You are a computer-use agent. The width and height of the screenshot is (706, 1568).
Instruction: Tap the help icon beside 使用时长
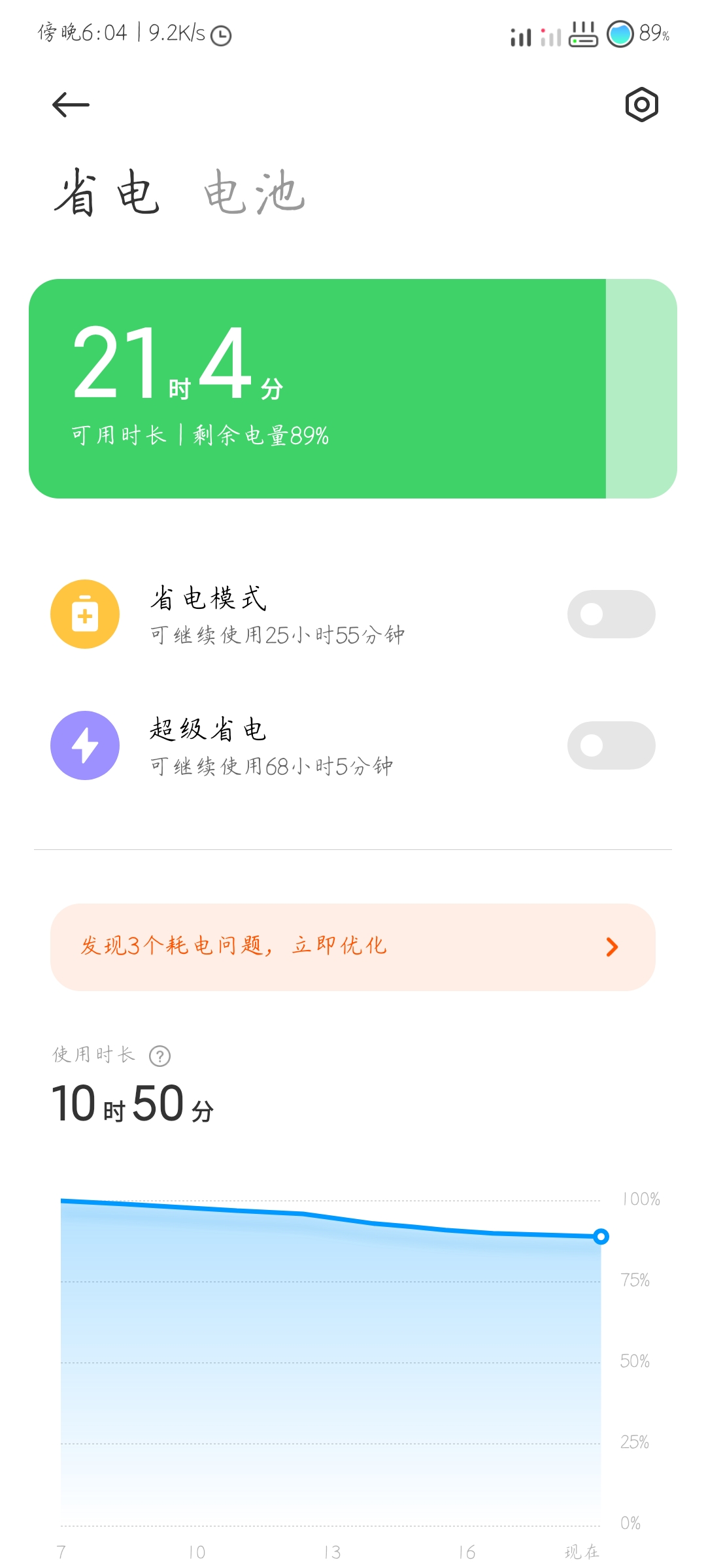pyautogui.click(x=160, y=1056)
